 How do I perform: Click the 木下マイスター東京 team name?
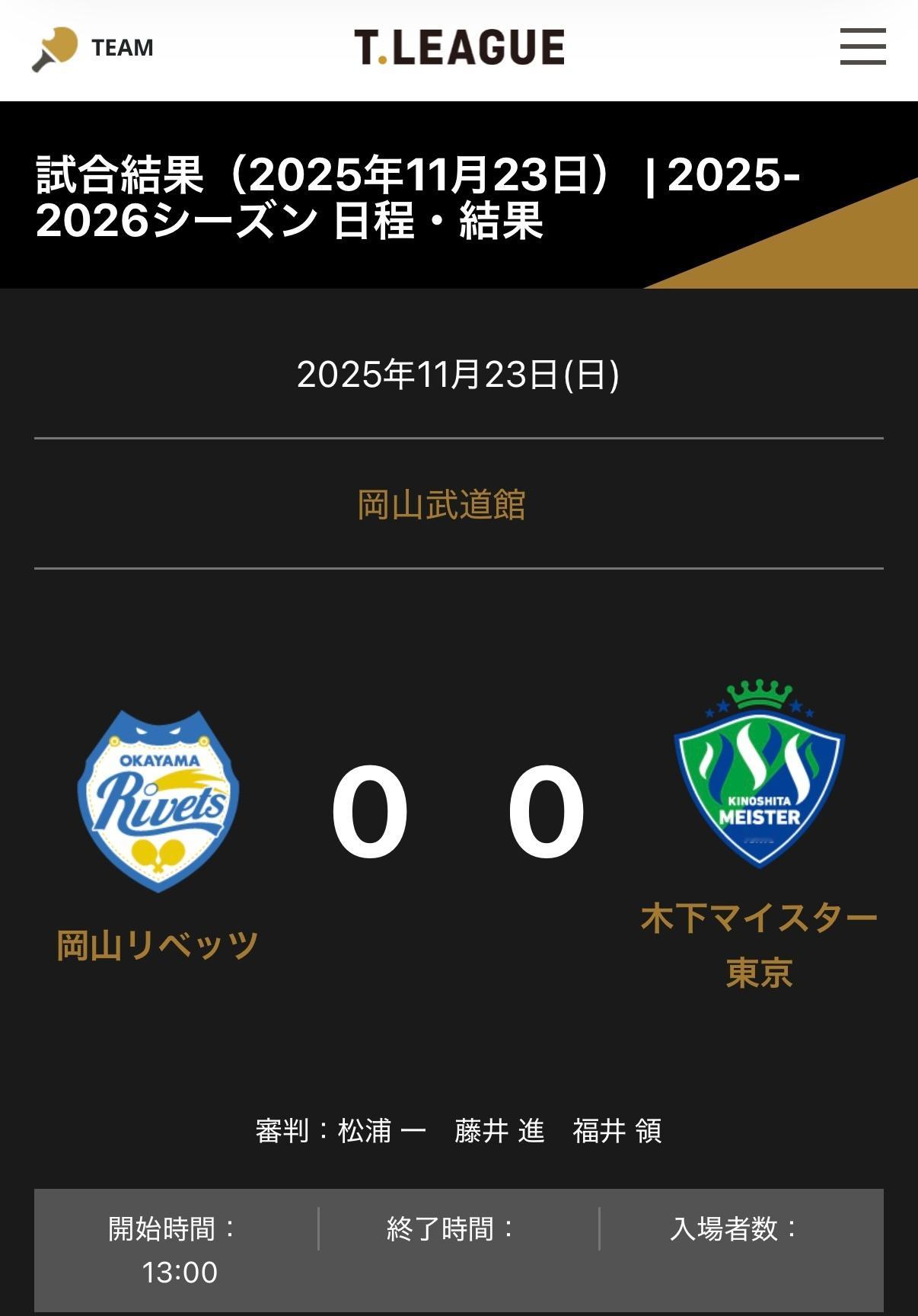point(759,944)
